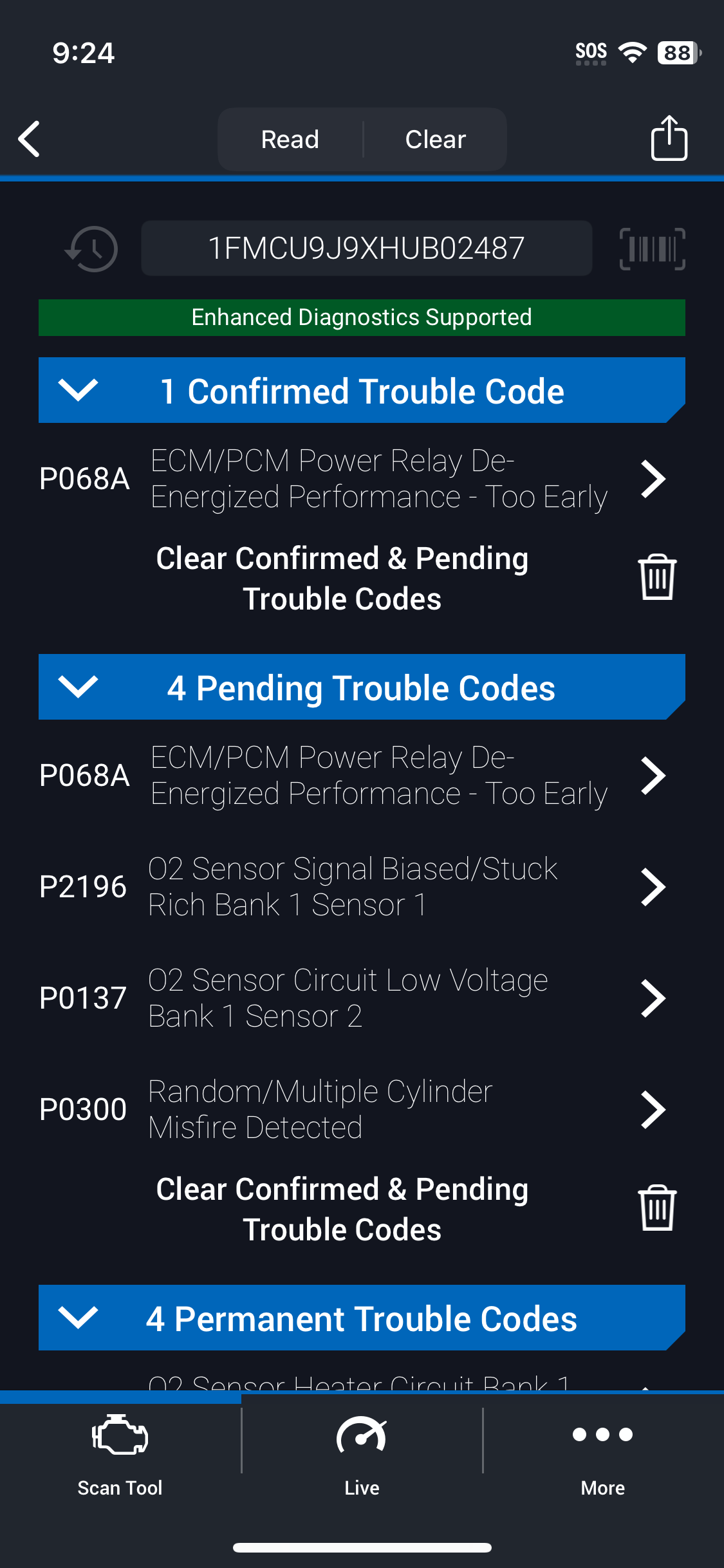Share the diagnostic report

click(x=669, y=137)
